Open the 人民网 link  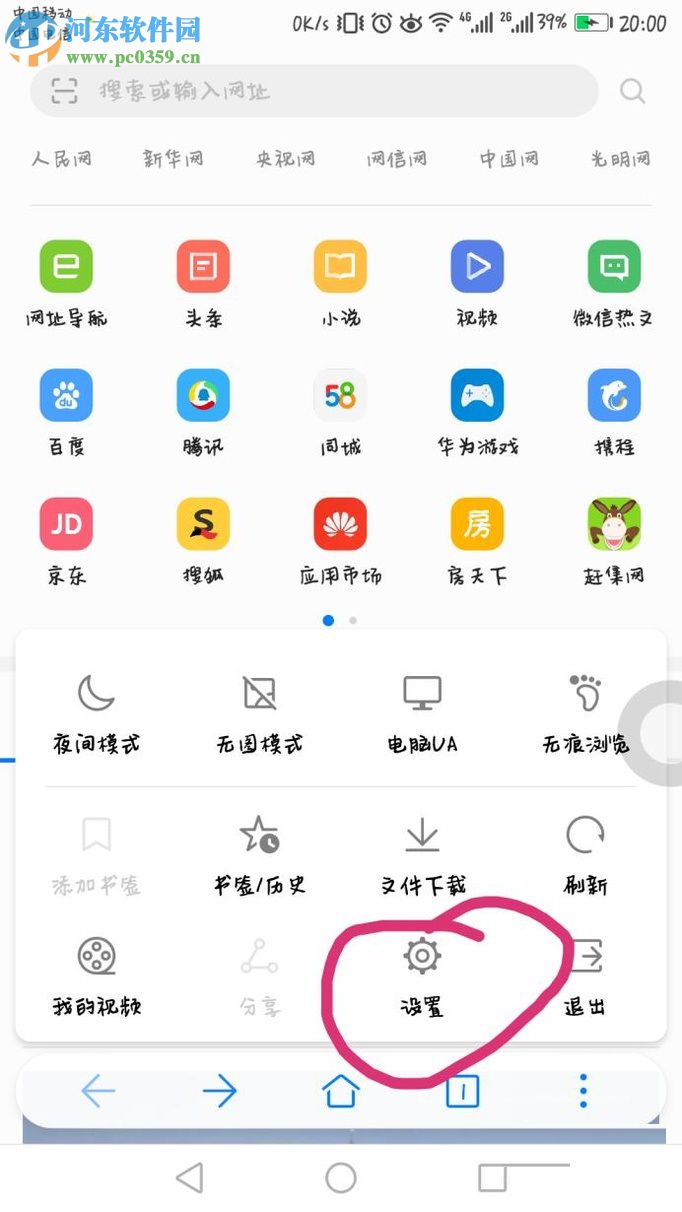tap(62, 158)
